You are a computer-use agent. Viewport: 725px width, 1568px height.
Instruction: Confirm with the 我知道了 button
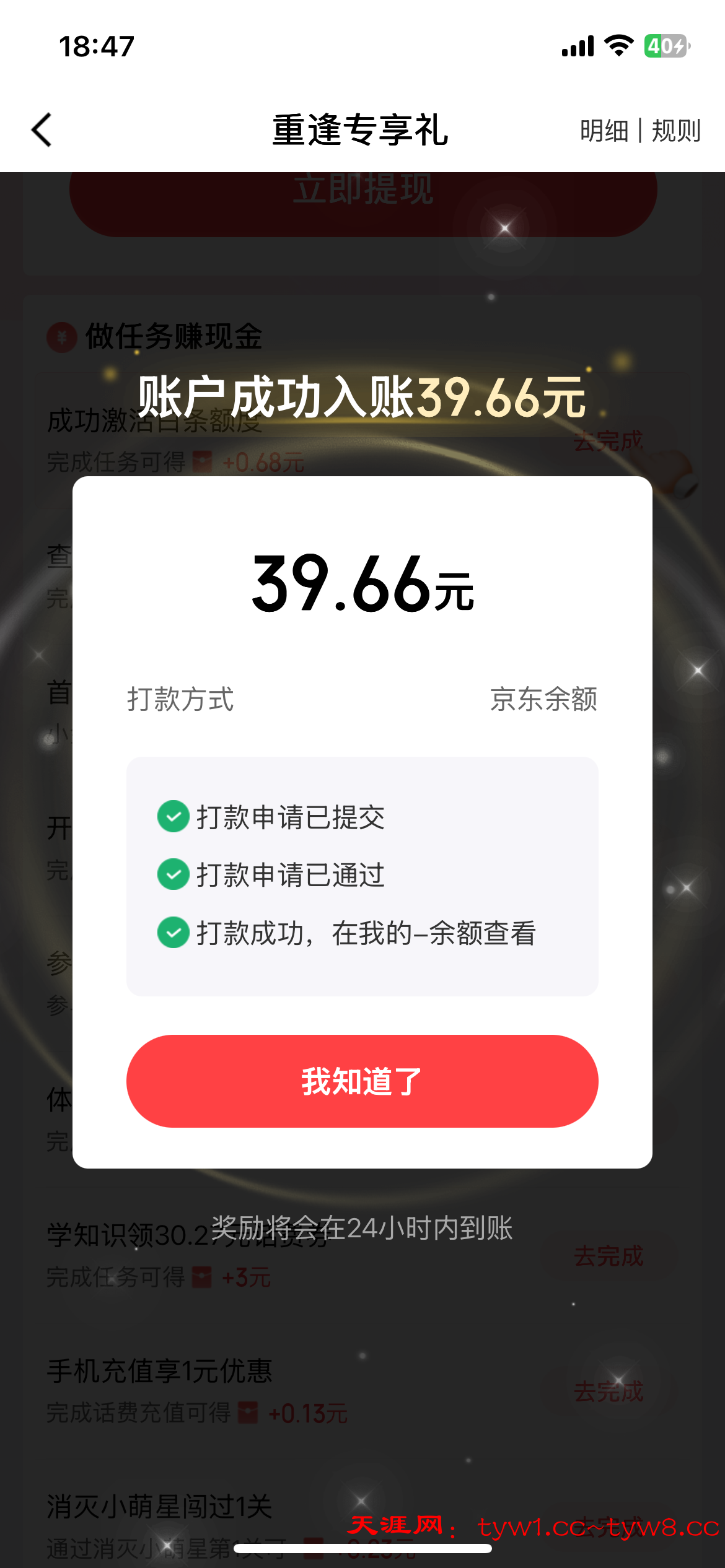click(x=362, y=1081)
